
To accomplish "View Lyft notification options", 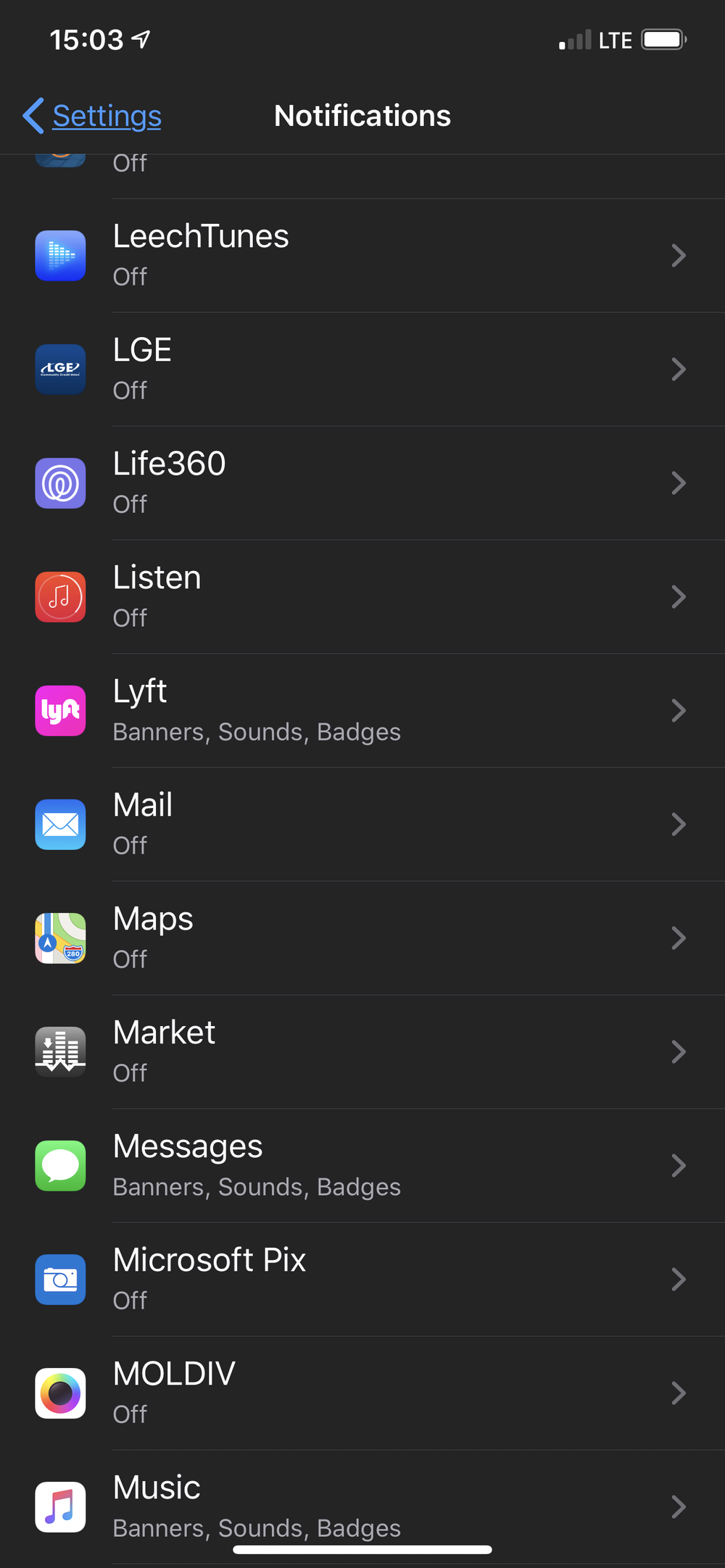I will pos(362,711).
